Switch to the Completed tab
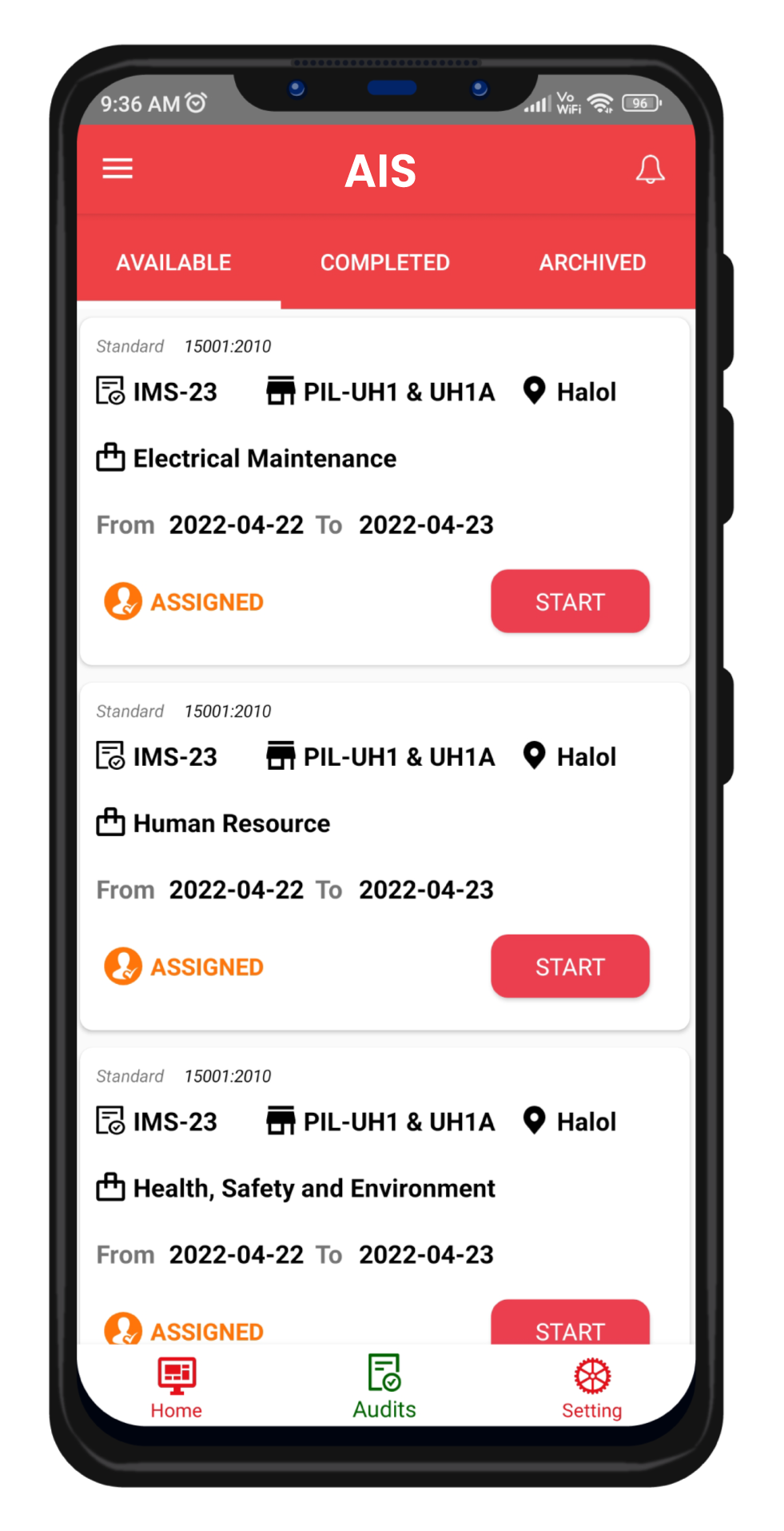Screen dimensions: 784x1531 coord(384,263)
